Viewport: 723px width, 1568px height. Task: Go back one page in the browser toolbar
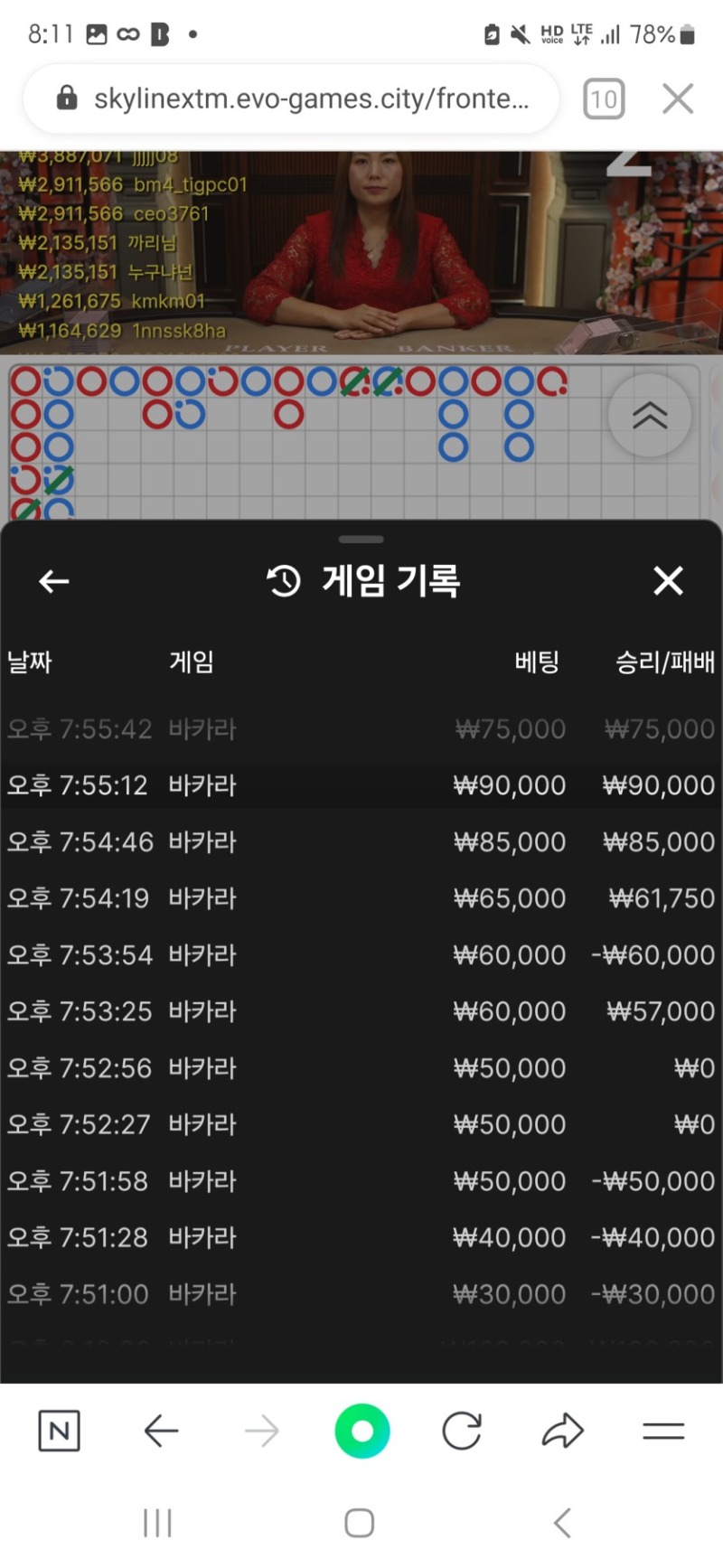162,1431
